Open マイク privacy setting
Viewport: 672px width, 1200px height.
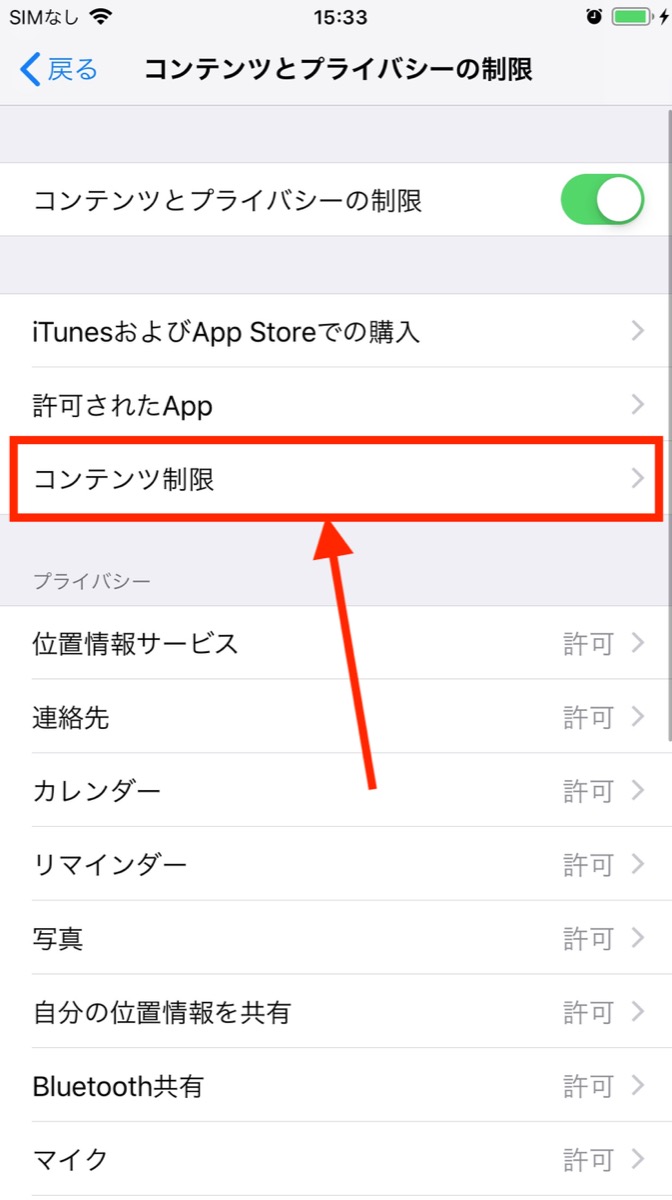[x=336, y=1160]
